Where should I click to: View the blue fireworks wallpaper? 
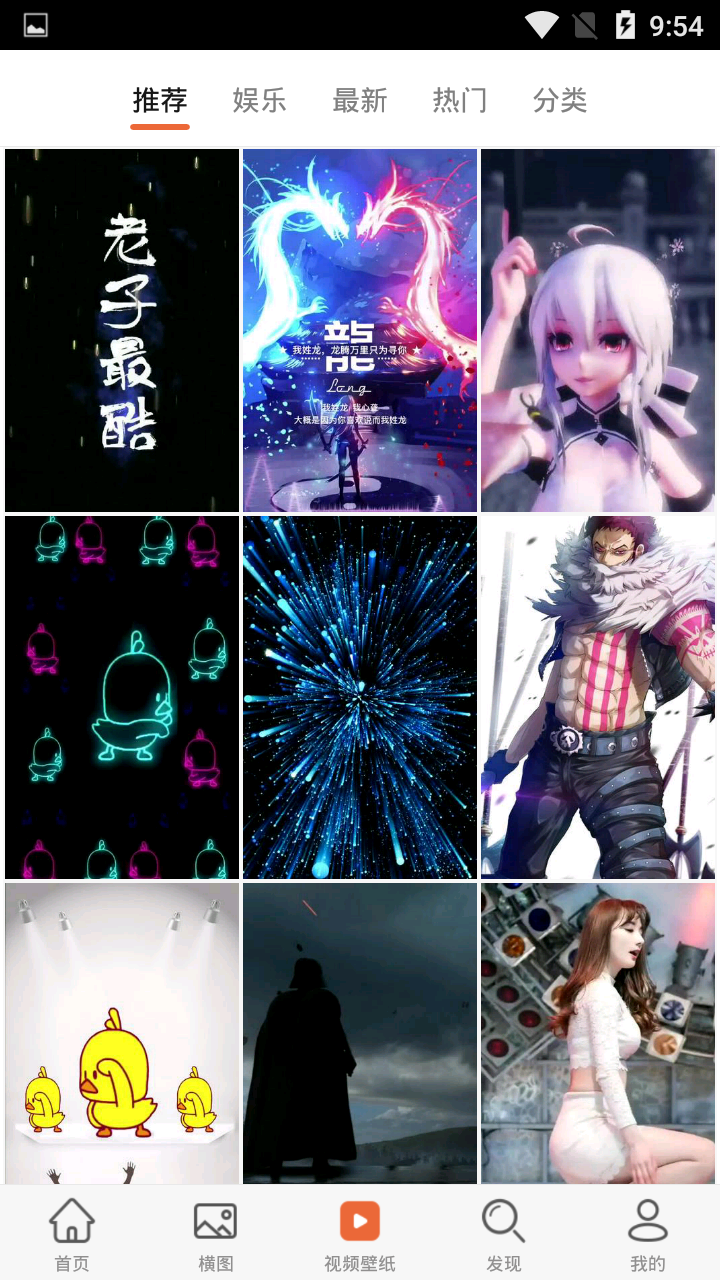[x=359, y=697]
